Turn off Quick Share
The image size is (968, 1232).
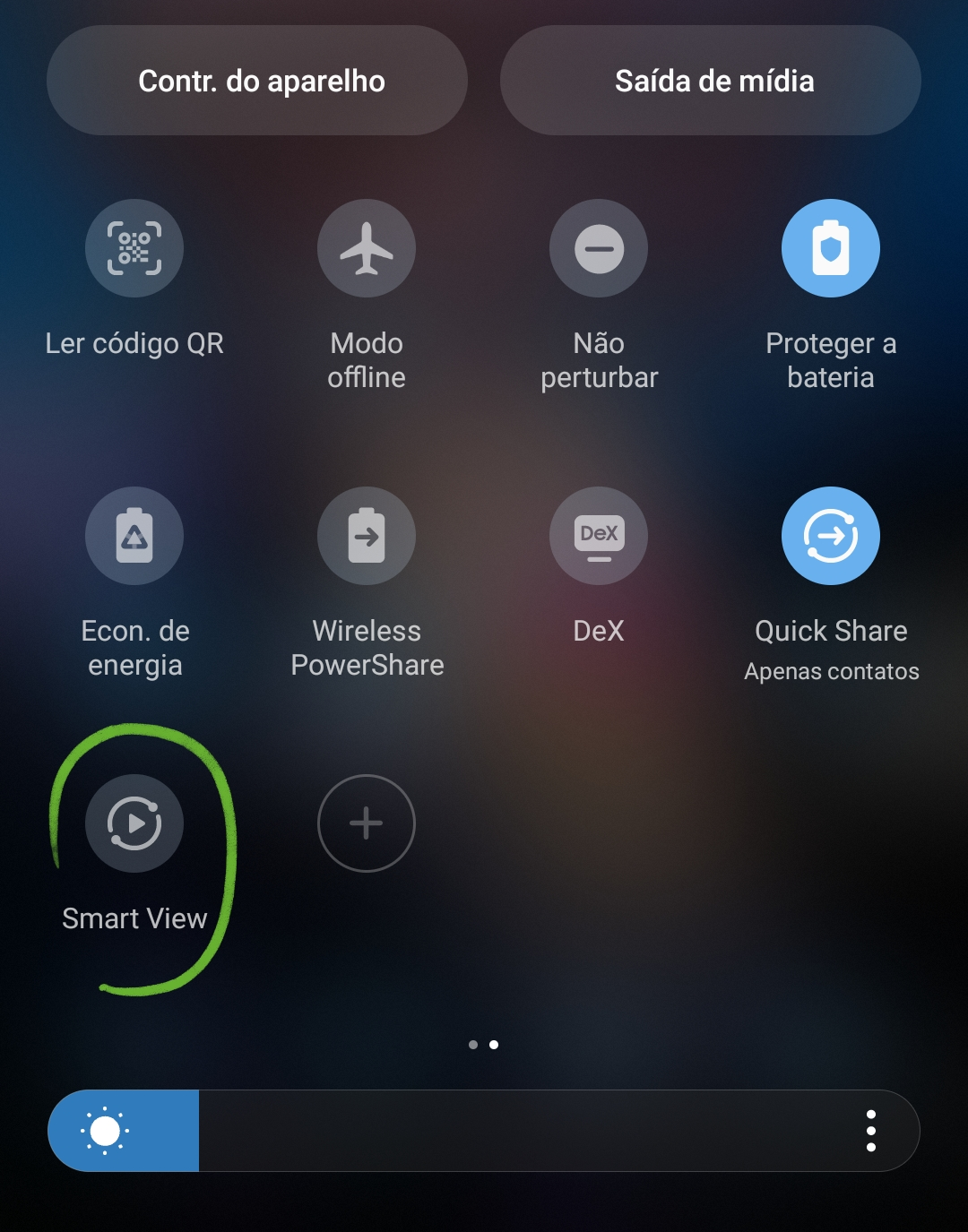pos(831,536)
